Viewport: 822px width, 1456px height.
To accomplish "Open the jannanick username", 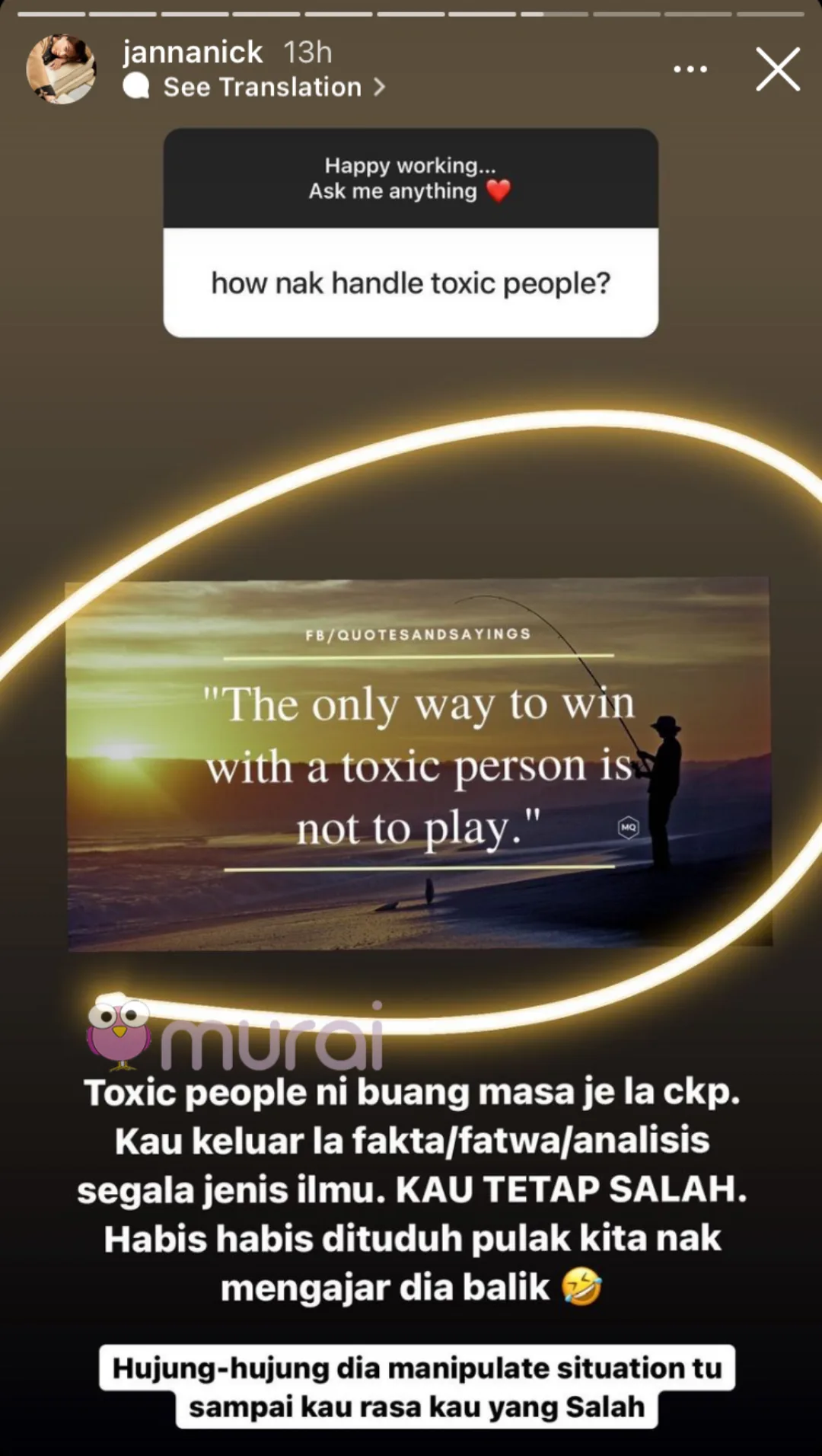I will coord(193,53).
